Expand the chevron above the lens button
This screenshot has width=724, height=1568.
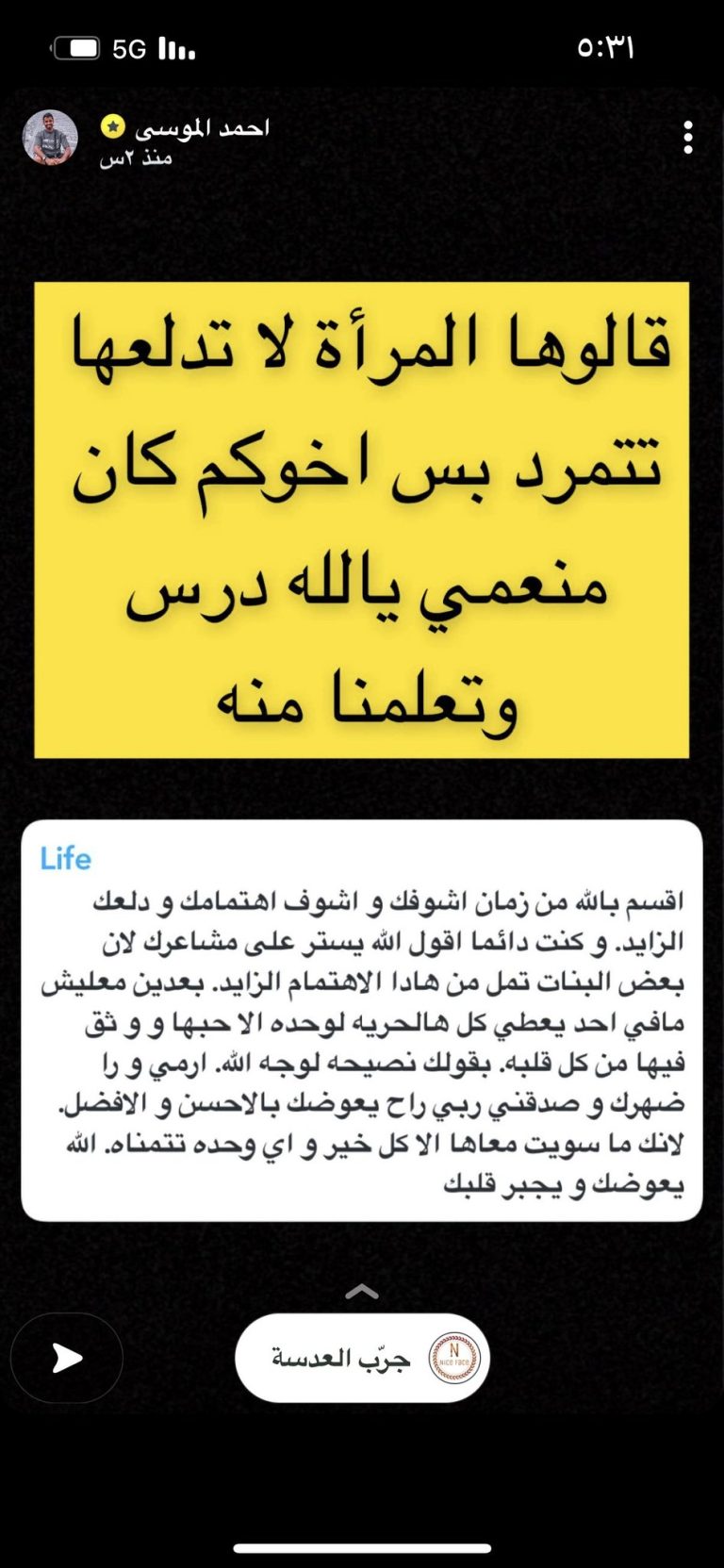click(362, 1291)
